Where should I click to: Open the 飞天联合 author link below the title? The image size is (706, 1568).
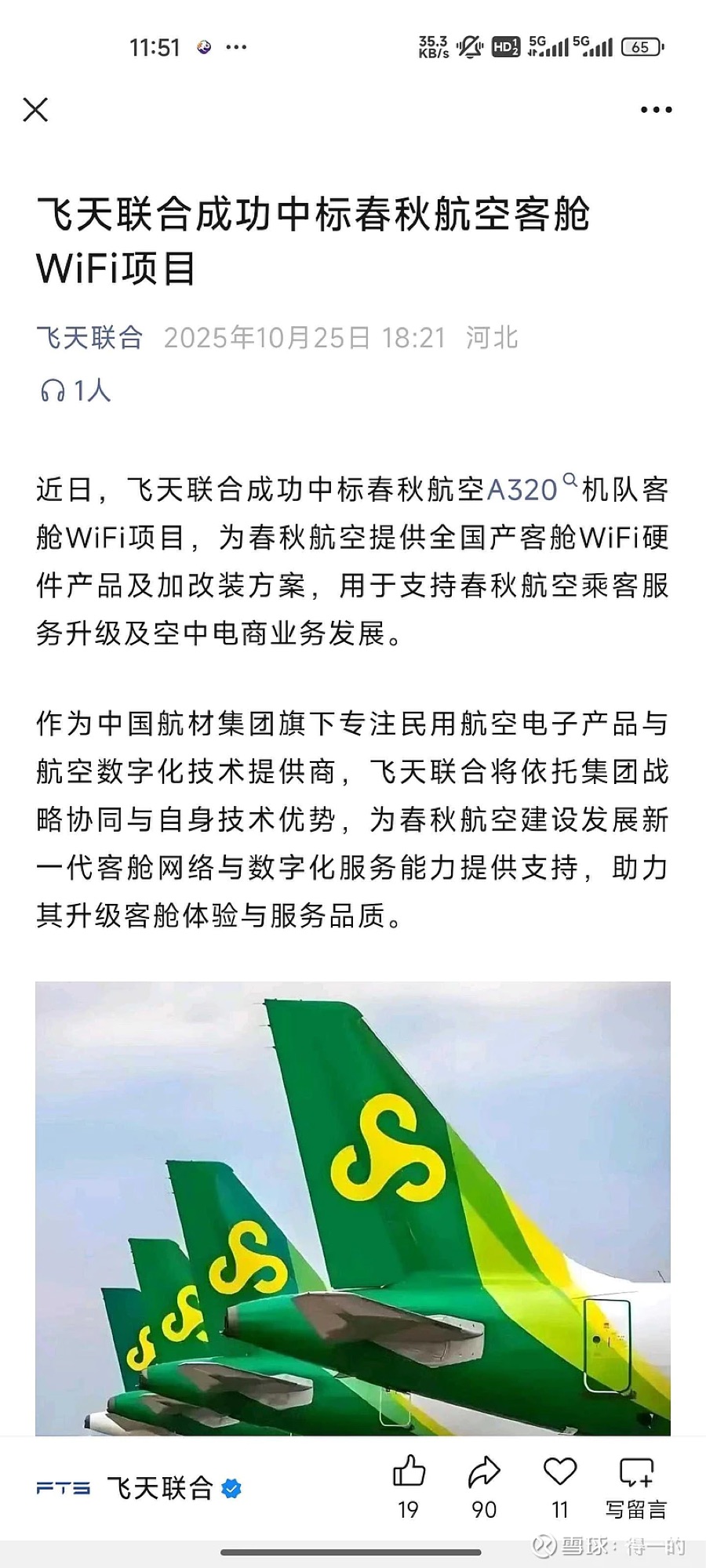[x=89, y=338]
